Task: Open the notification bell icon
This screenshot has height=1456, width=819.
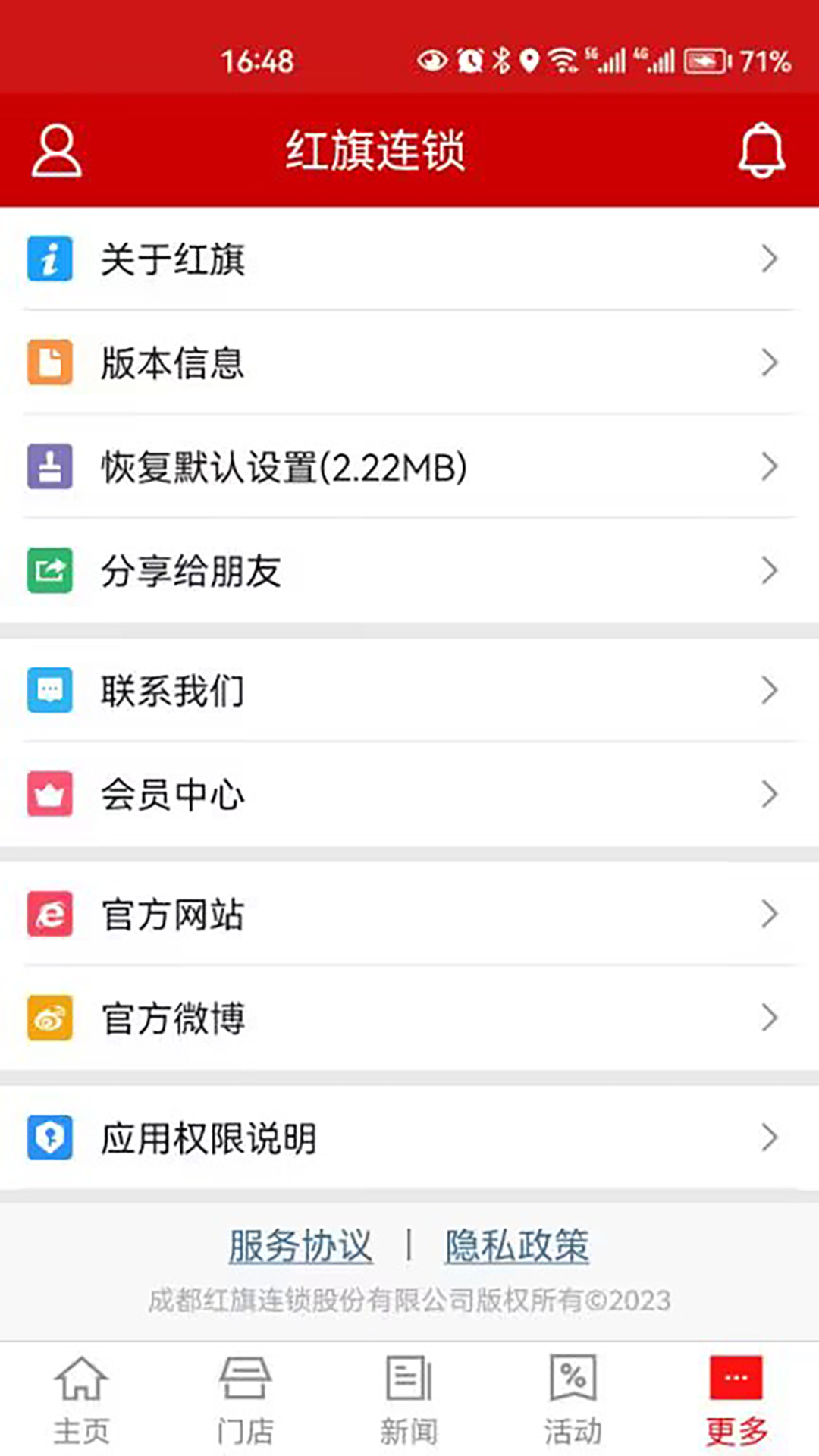Action: pos(762,149)
